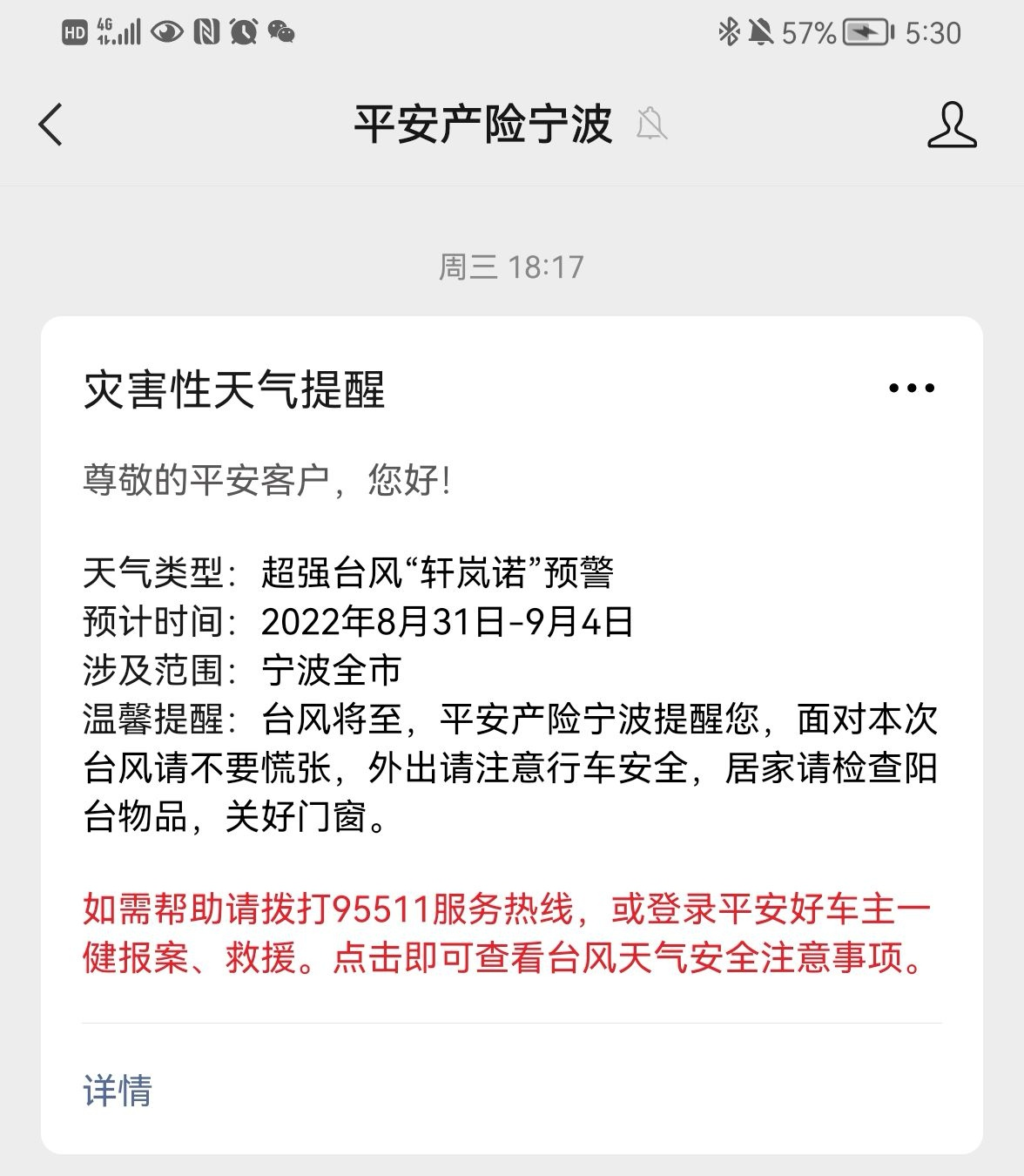
Task: Open the account profile icon
Action: click(x=951, y=125)
